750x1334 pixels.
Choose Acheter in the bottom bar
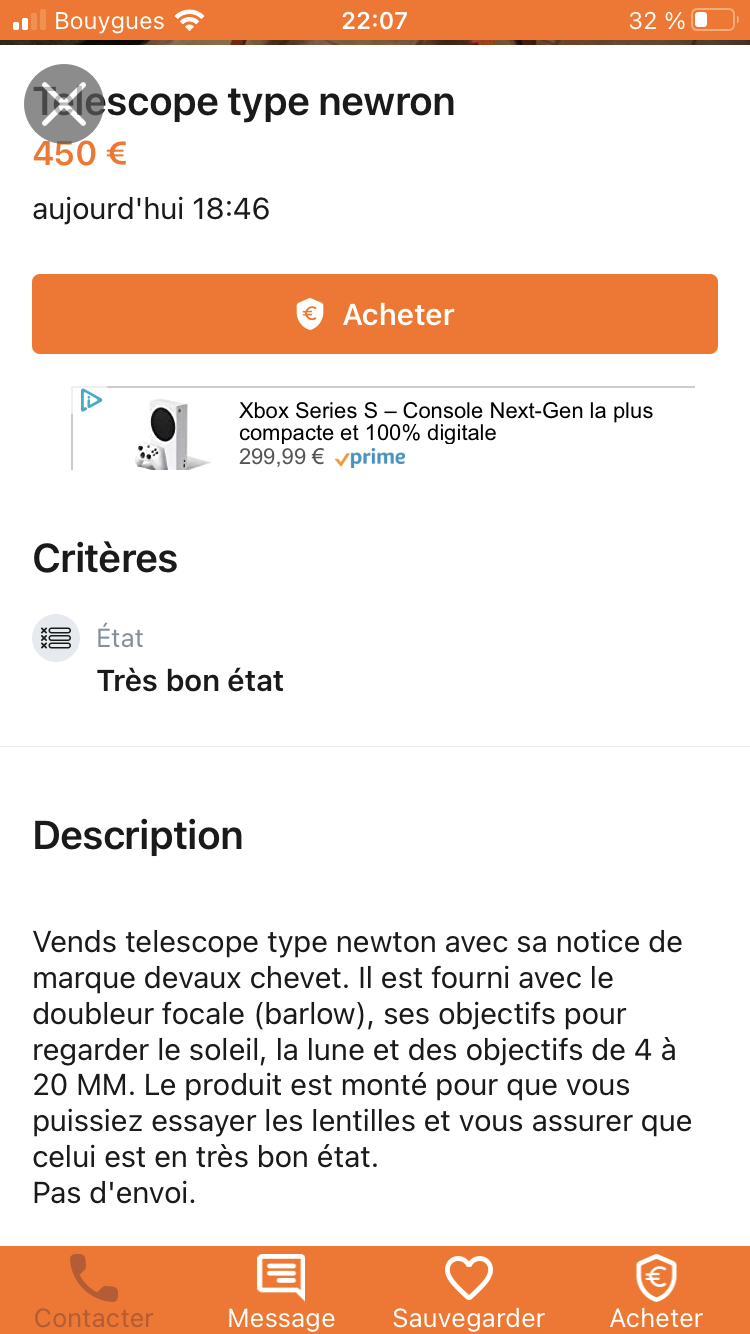point(656,1290)
